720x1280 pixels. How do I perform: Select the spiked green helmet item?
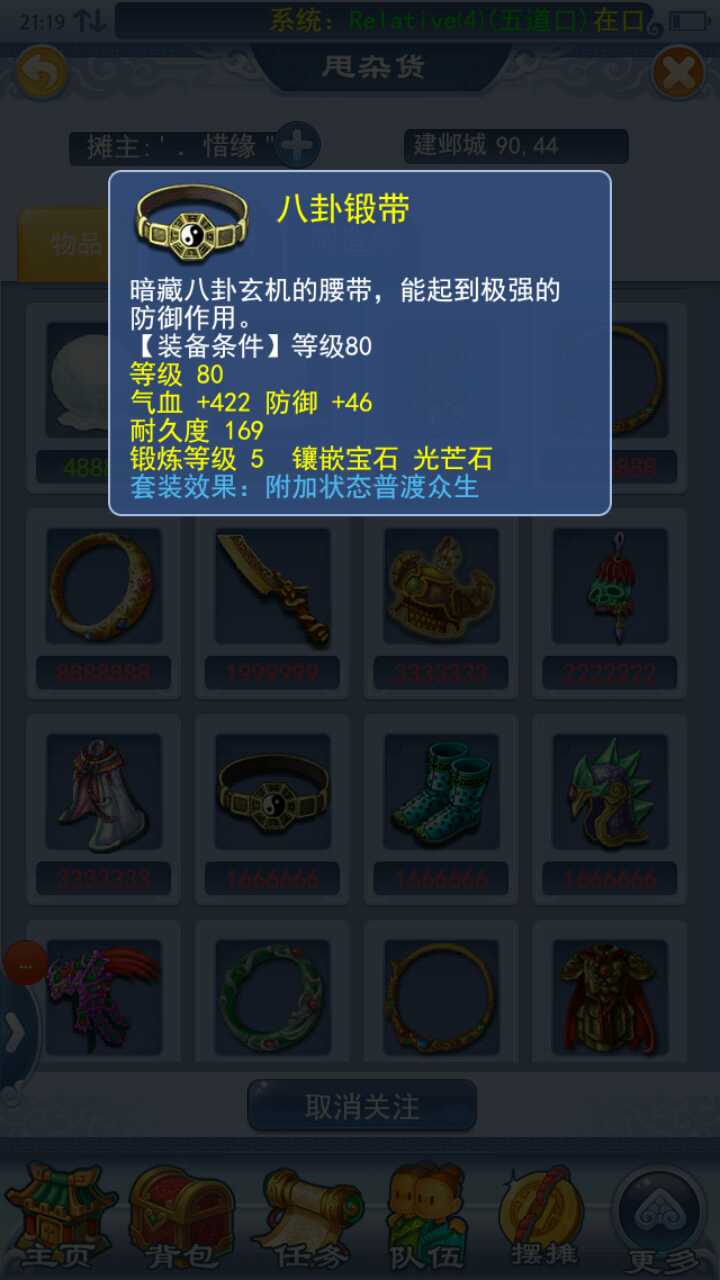coord(609,793)
